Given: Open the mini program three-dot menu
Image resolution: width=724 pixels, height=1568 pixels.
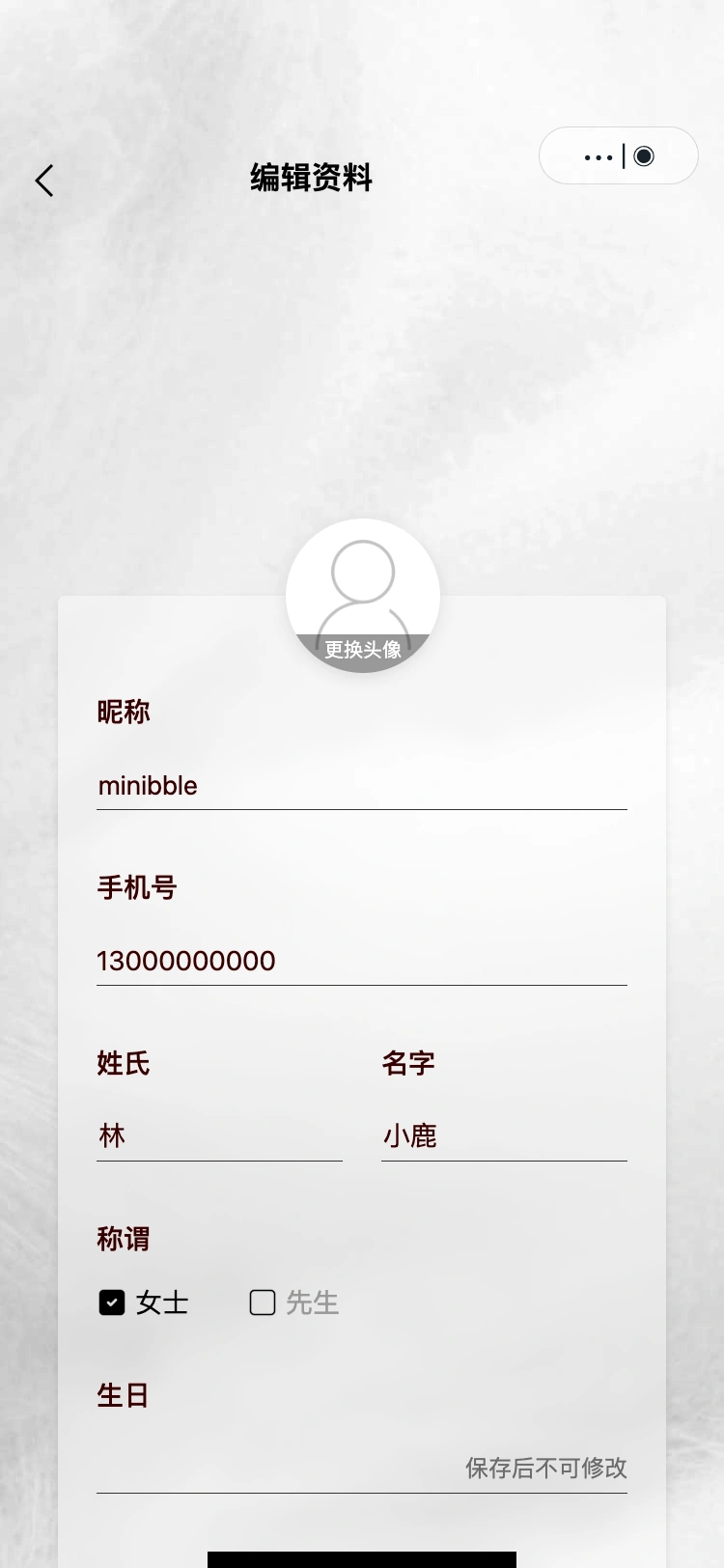Looking at the screenshot, I should pos(599,156).
